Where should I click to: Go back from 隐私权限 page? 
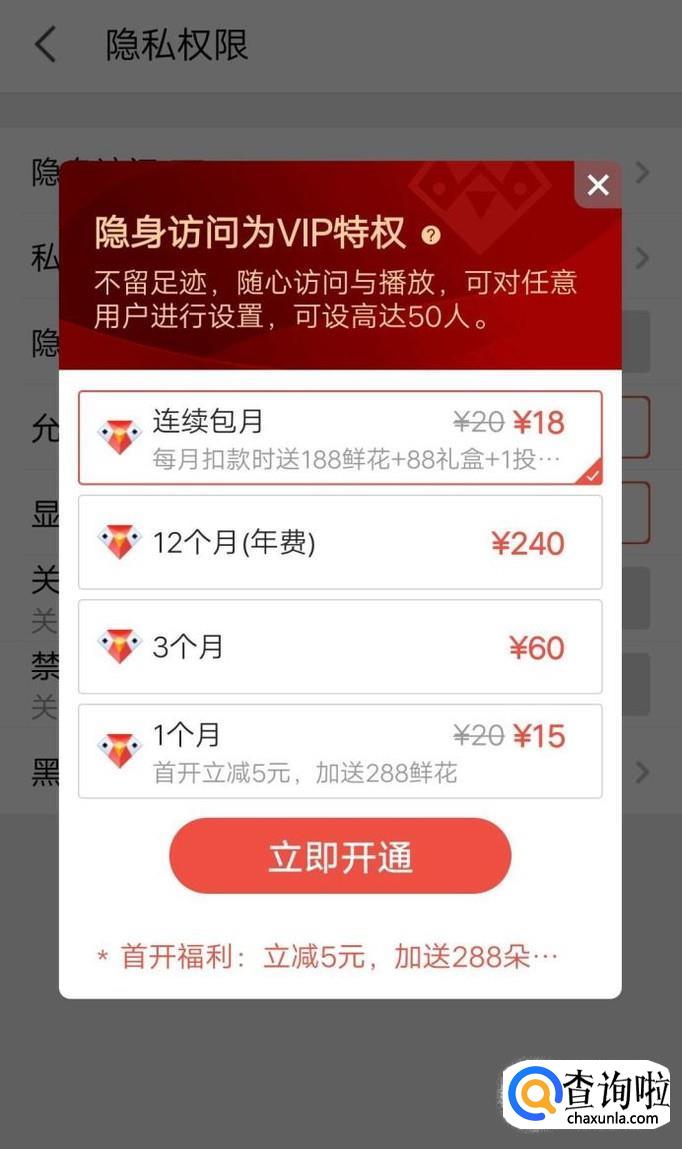(46, 46)
